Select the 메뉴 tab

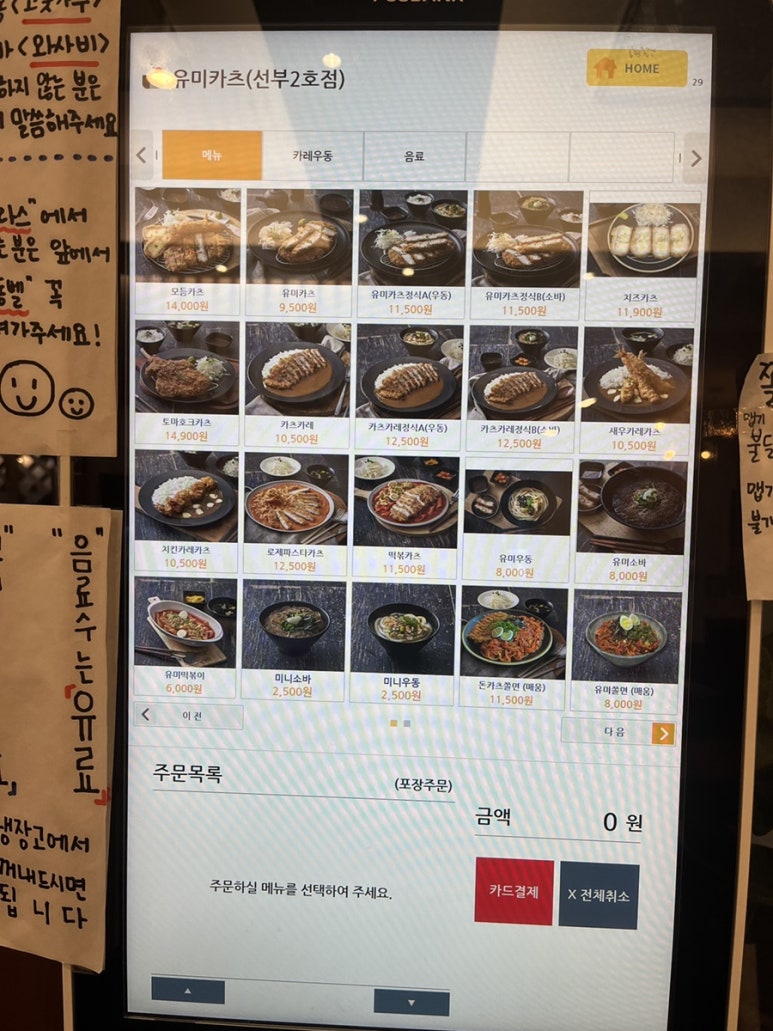(212, 156)
